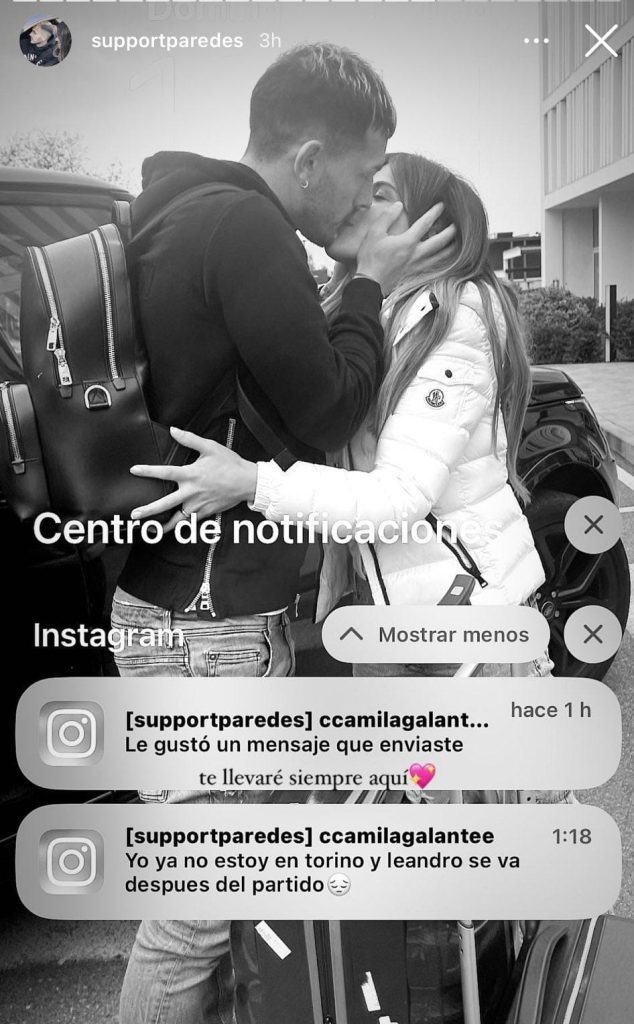Open the story overflow menu
The image size is (634, 1024).
click(536, 41)
